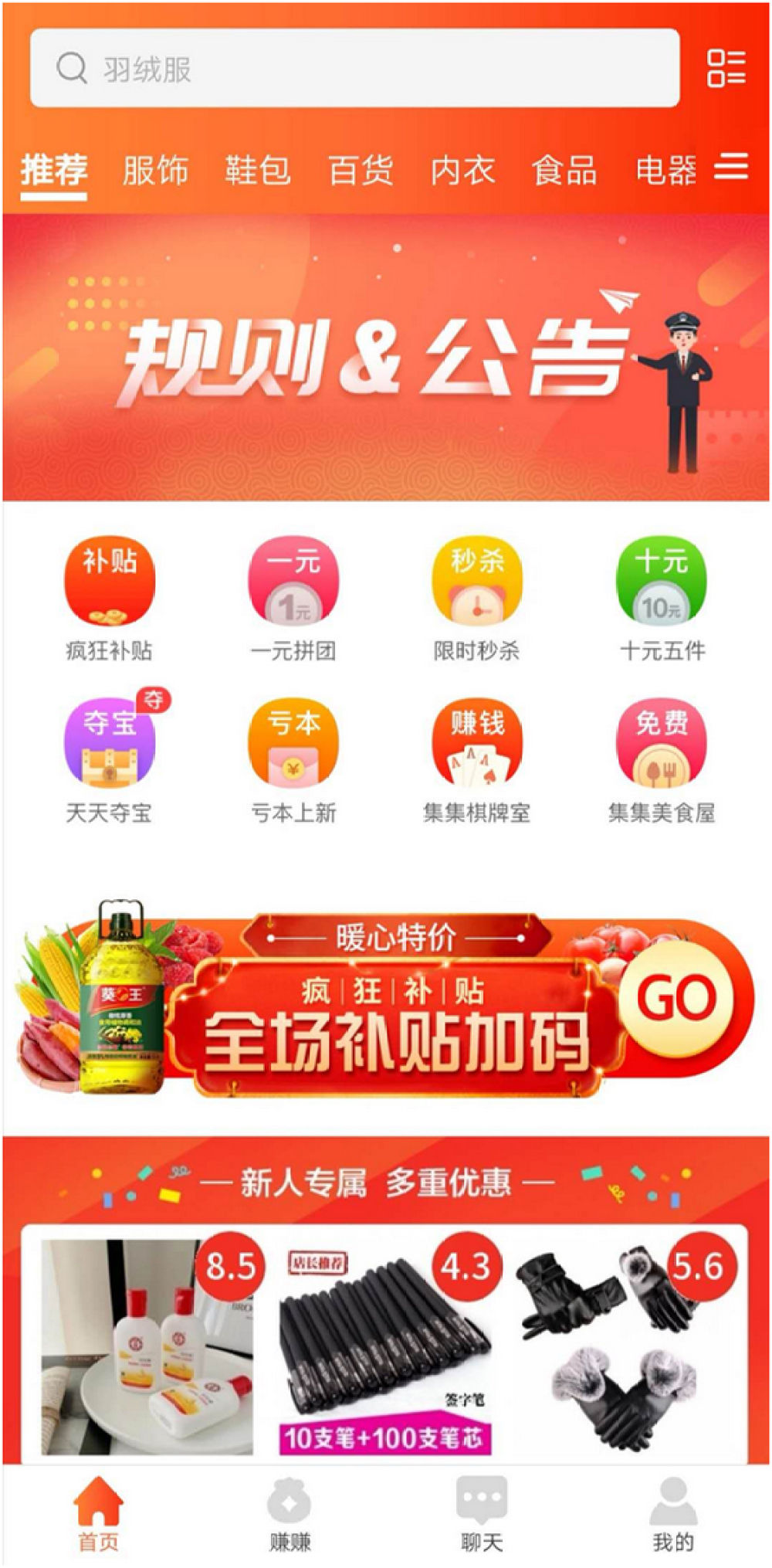Expand all categories with hamburger icon

click(730, 166)
